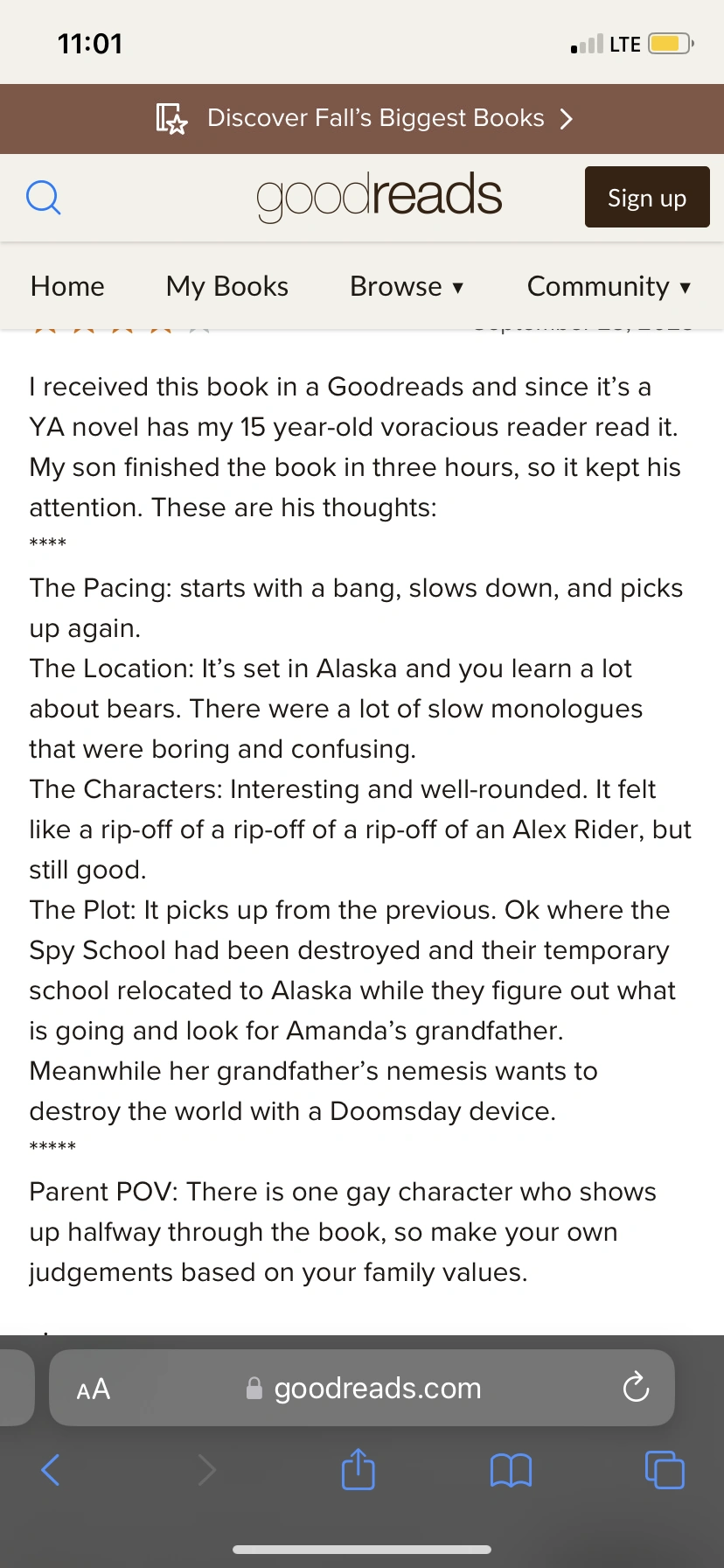Tap the goodreads logo
This screenshot has width=724, height=1568.
coord(379,196)
